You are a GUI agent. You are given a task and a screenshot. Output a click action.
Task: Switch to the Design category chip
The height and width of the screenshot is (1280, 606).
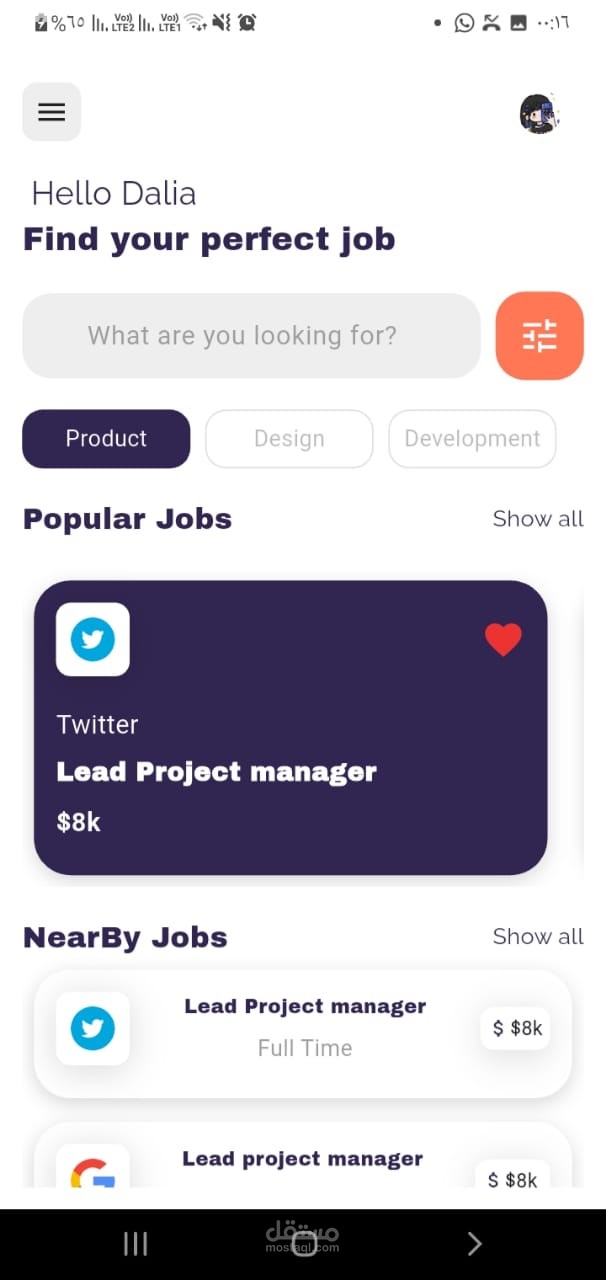click(x=289, y=439)
